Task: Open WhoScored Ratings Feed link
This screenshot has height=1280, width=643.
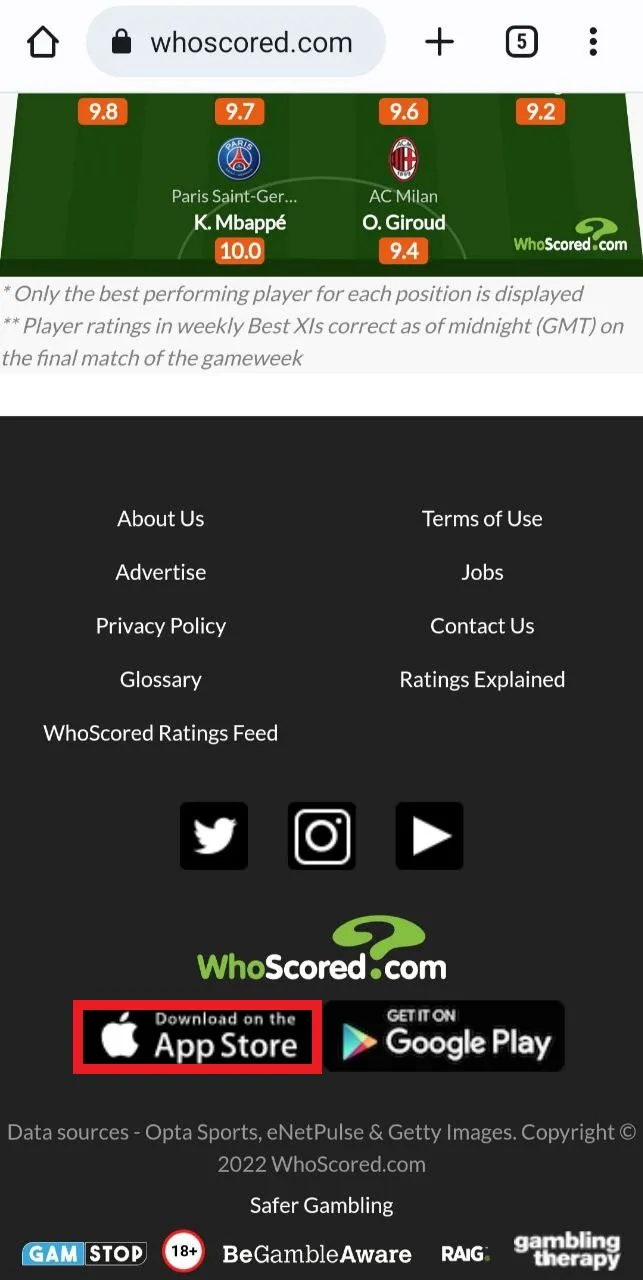Action: (160, 733)
